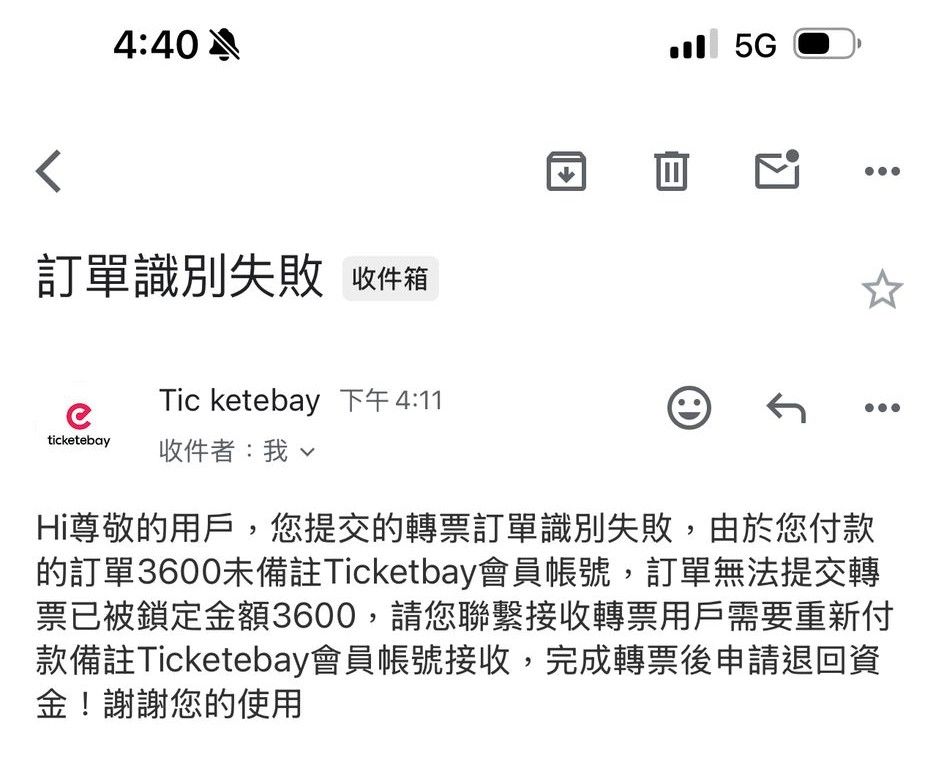Open the message options menu beside reply
944x761 pixels.
click(882, 407)
